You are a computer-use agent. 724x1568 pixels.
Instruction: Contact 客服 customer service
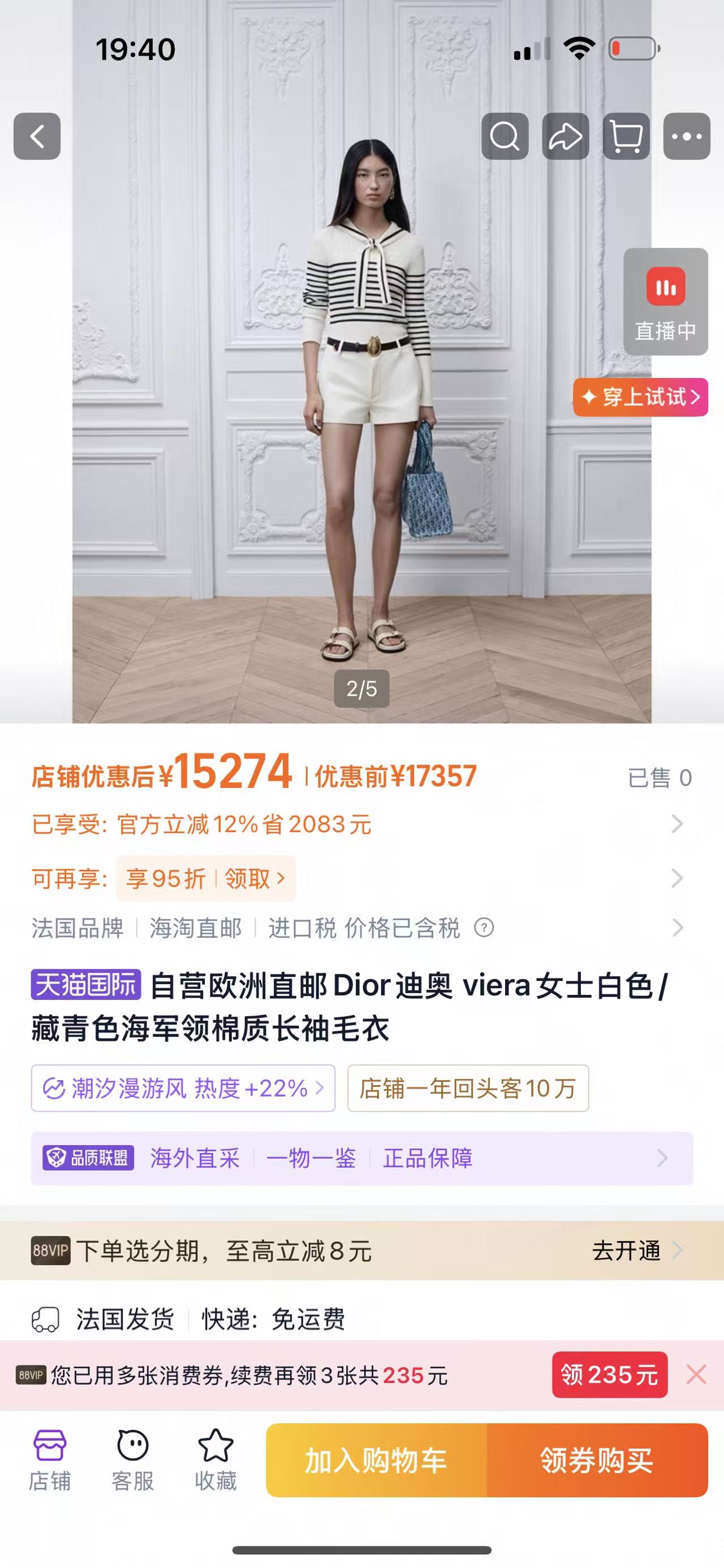tap(133, 1460)
